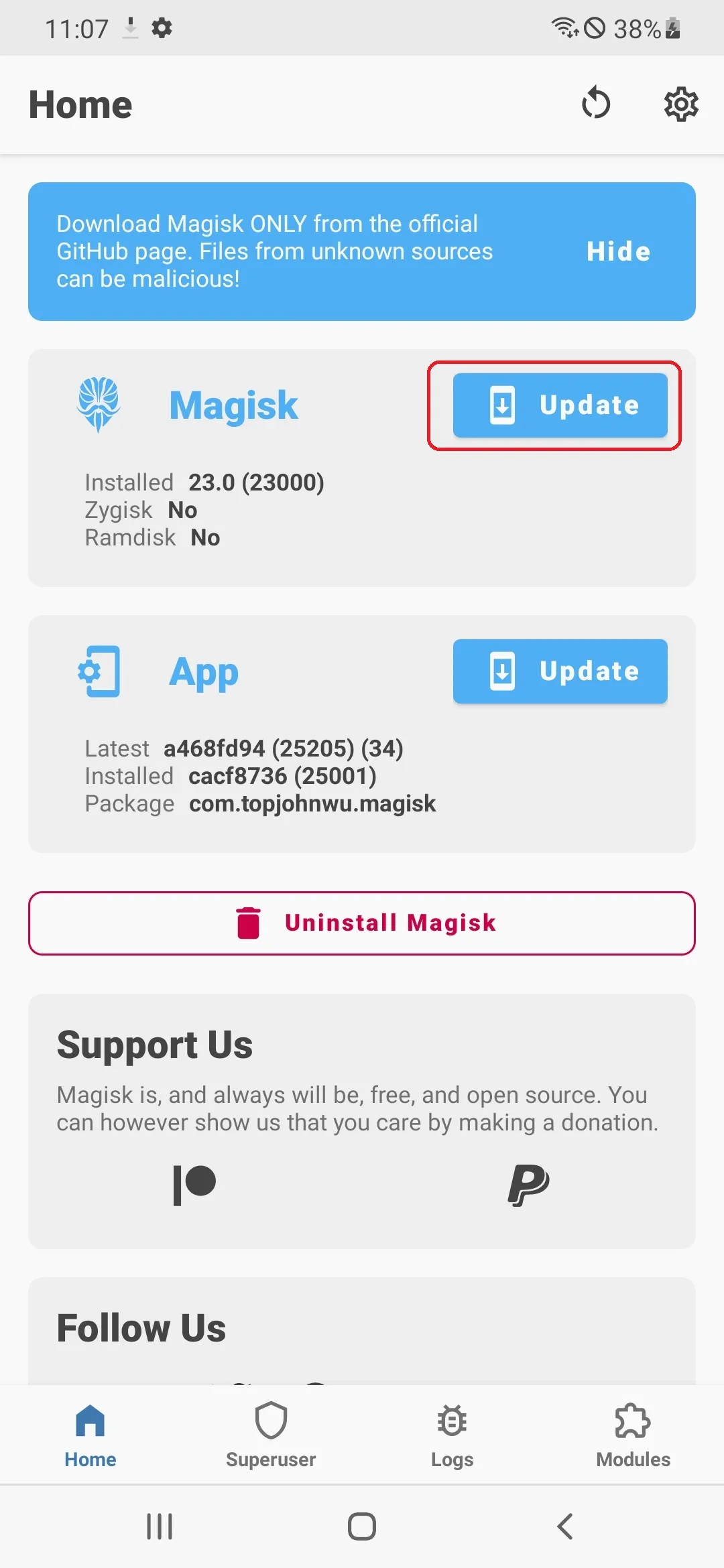Tap the battery indicator in the status bar

[x=670, y=28]
